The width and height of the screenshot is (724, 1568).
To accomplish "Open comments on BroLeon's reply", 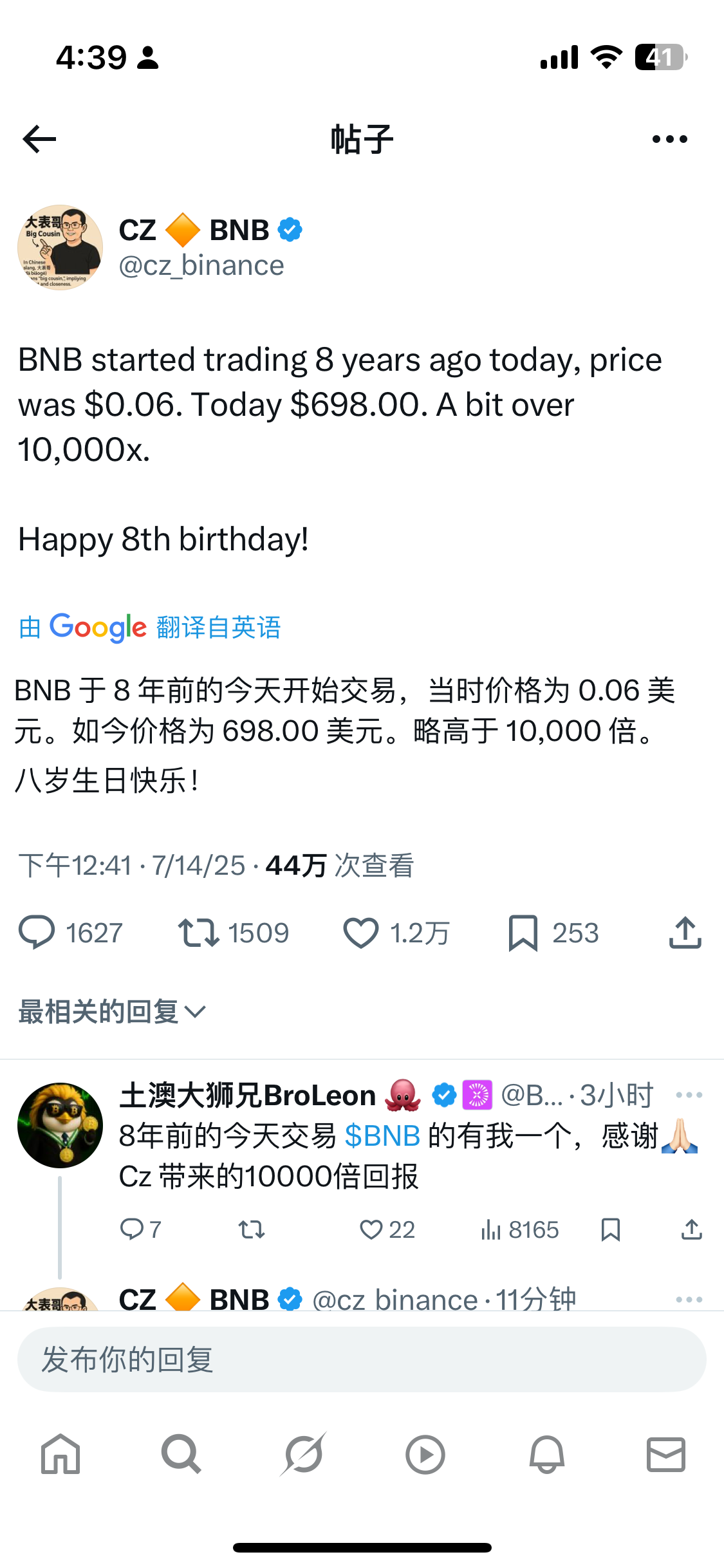I will click(x=133, y=1230).
